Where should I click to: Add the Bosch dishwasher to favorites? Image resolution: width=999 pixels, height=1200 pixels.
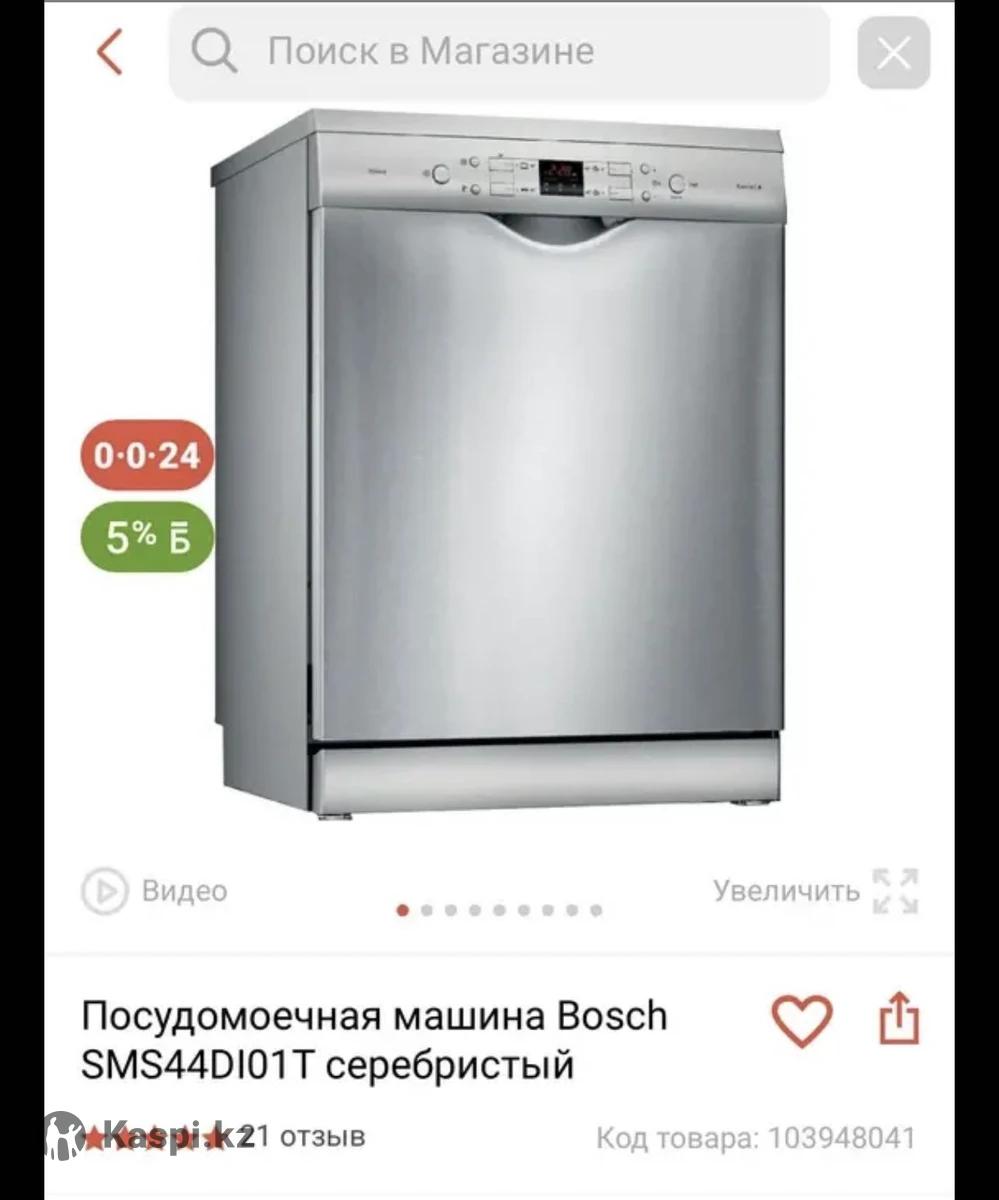point(801,1021)
